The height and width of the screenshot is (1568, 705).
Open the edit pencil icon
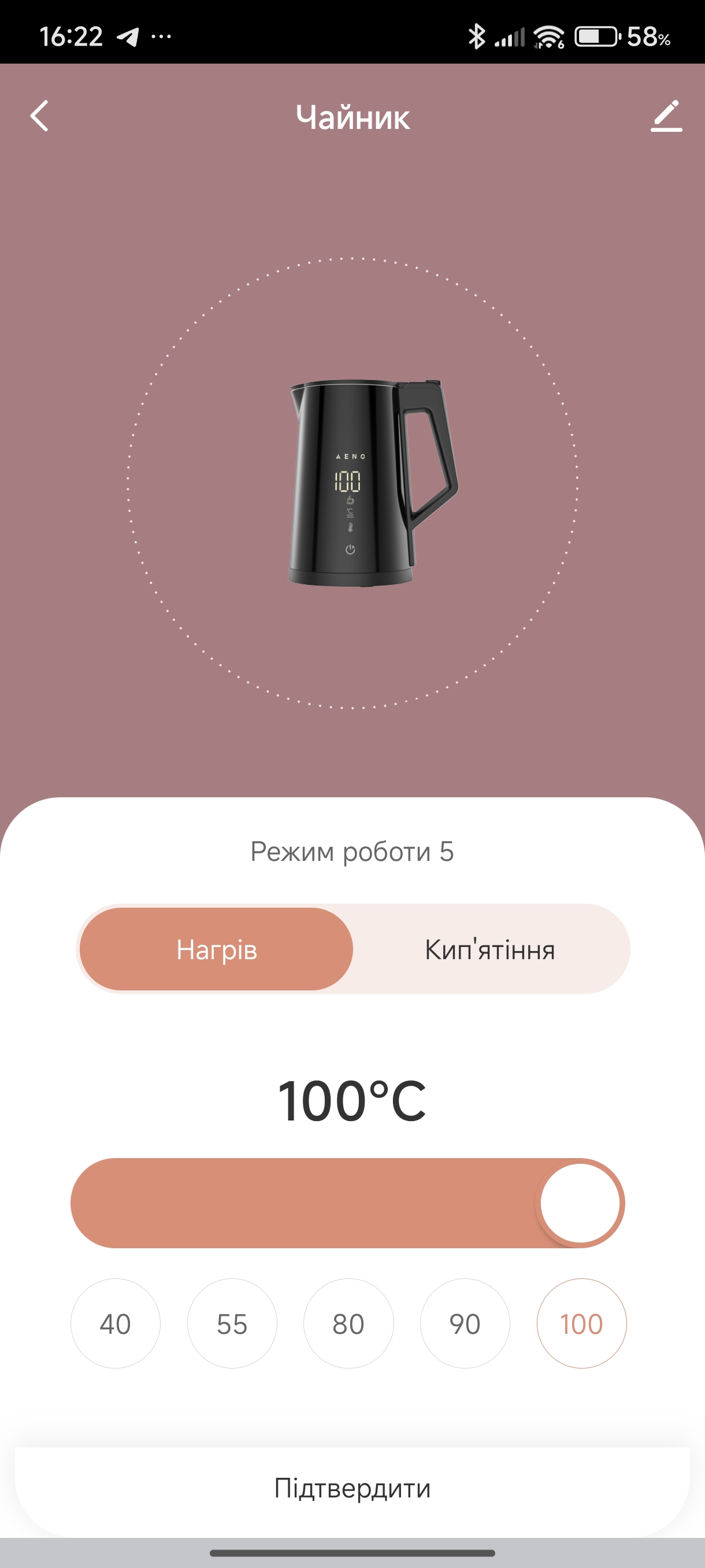[x=666, y=116]
